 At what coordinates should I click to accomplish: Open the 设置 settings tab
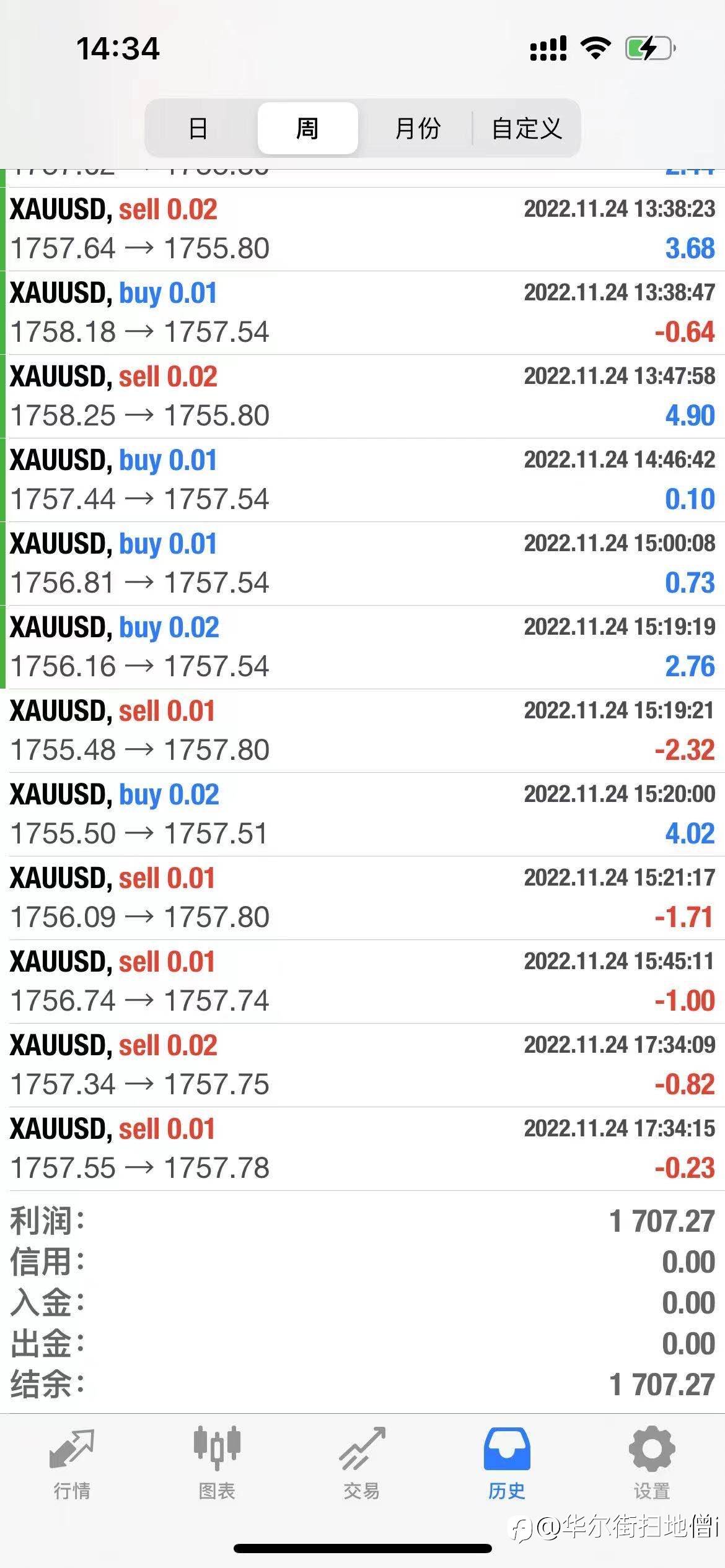tap(652, 1464)
